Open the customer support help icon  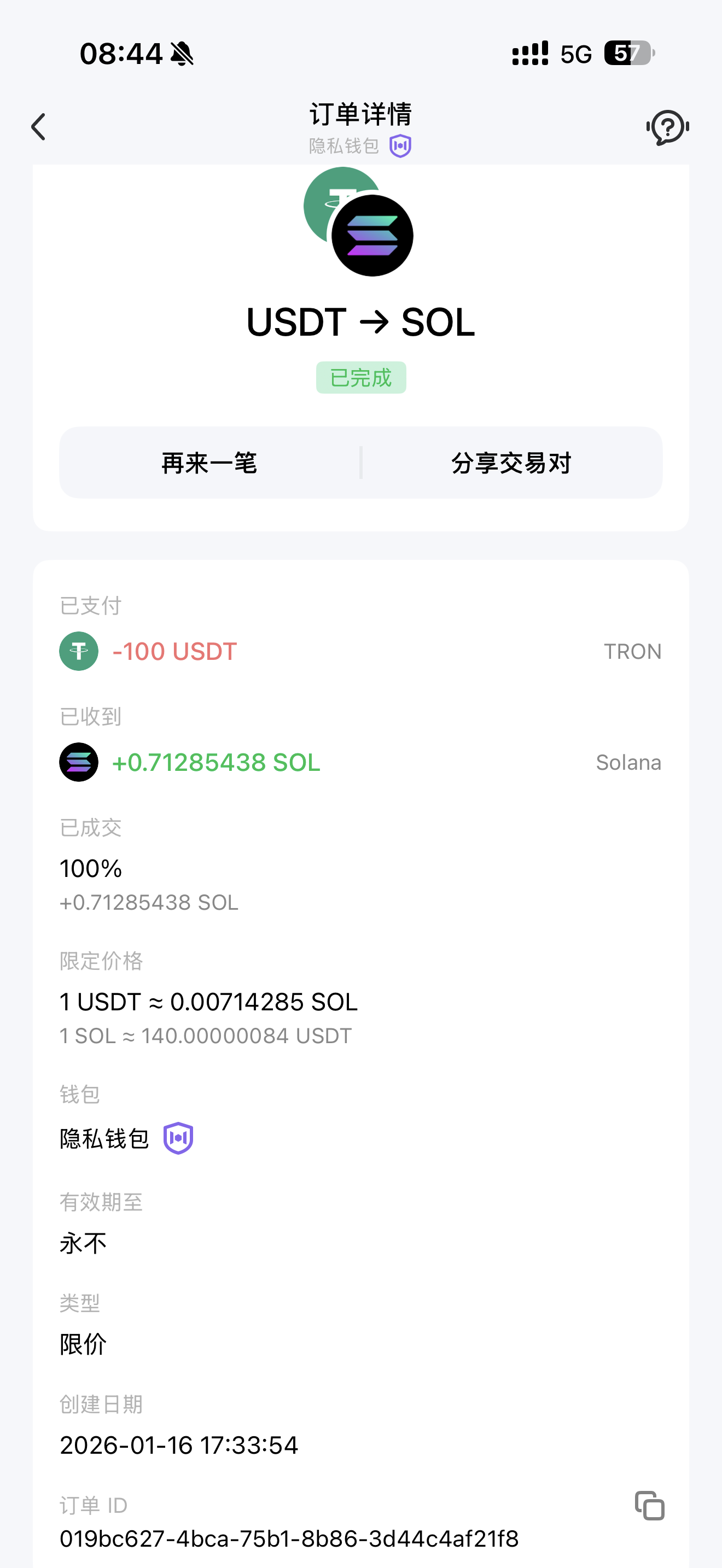pos(667,127)
